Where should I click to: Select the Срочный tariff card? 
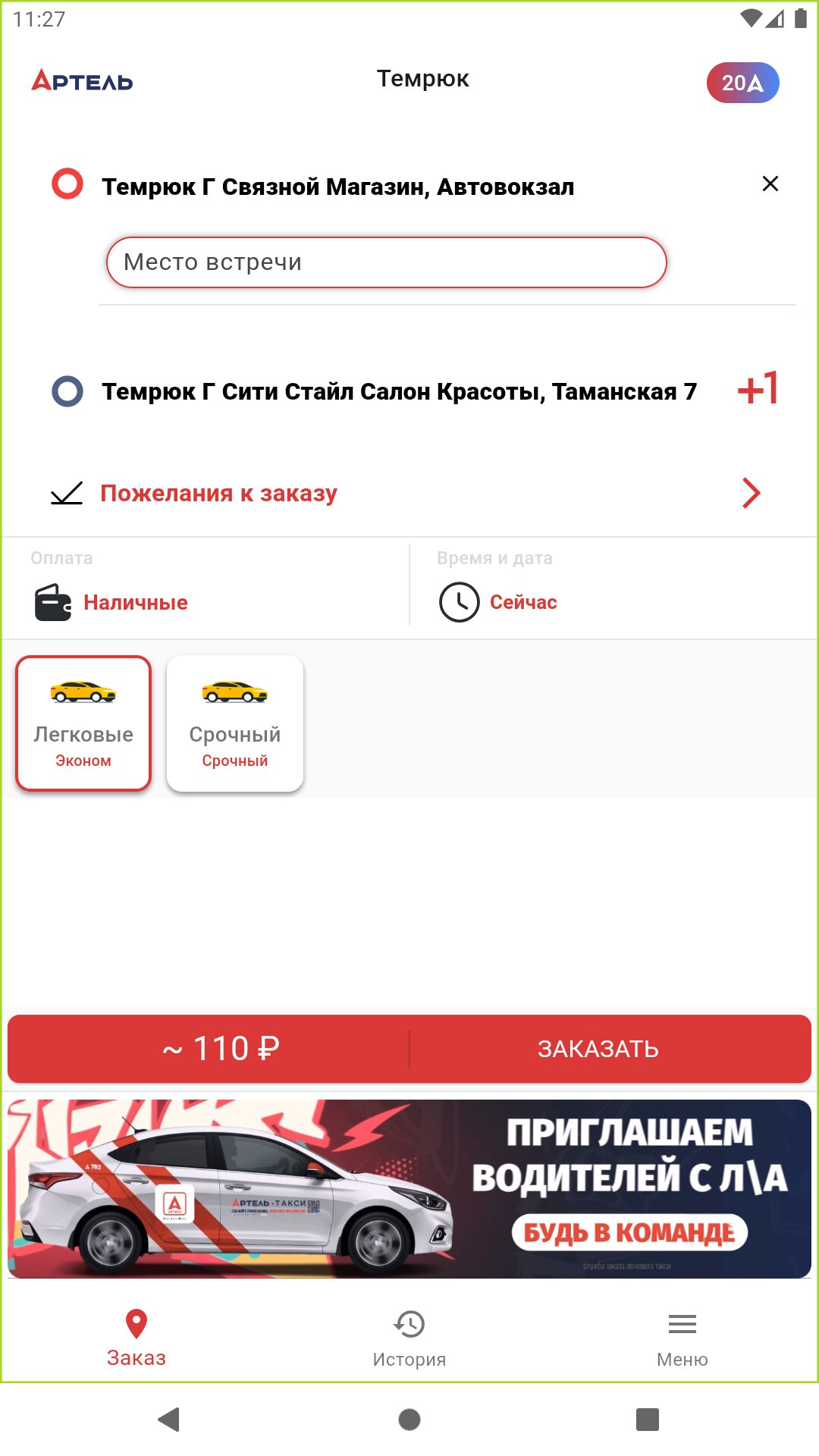coord(235,723)
